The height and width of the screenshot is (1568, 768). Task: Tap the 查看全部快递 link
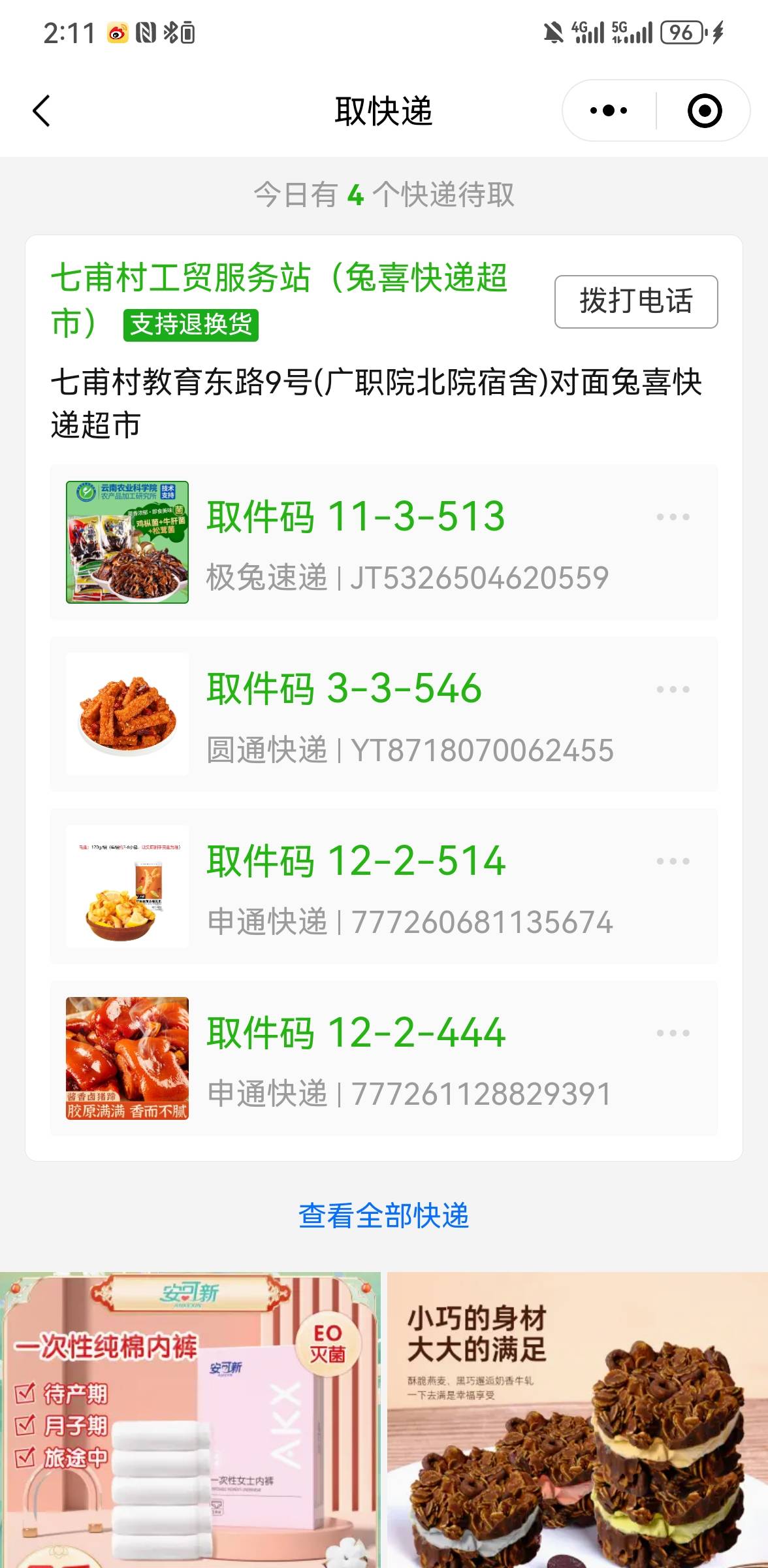[x=384, y=1216]
